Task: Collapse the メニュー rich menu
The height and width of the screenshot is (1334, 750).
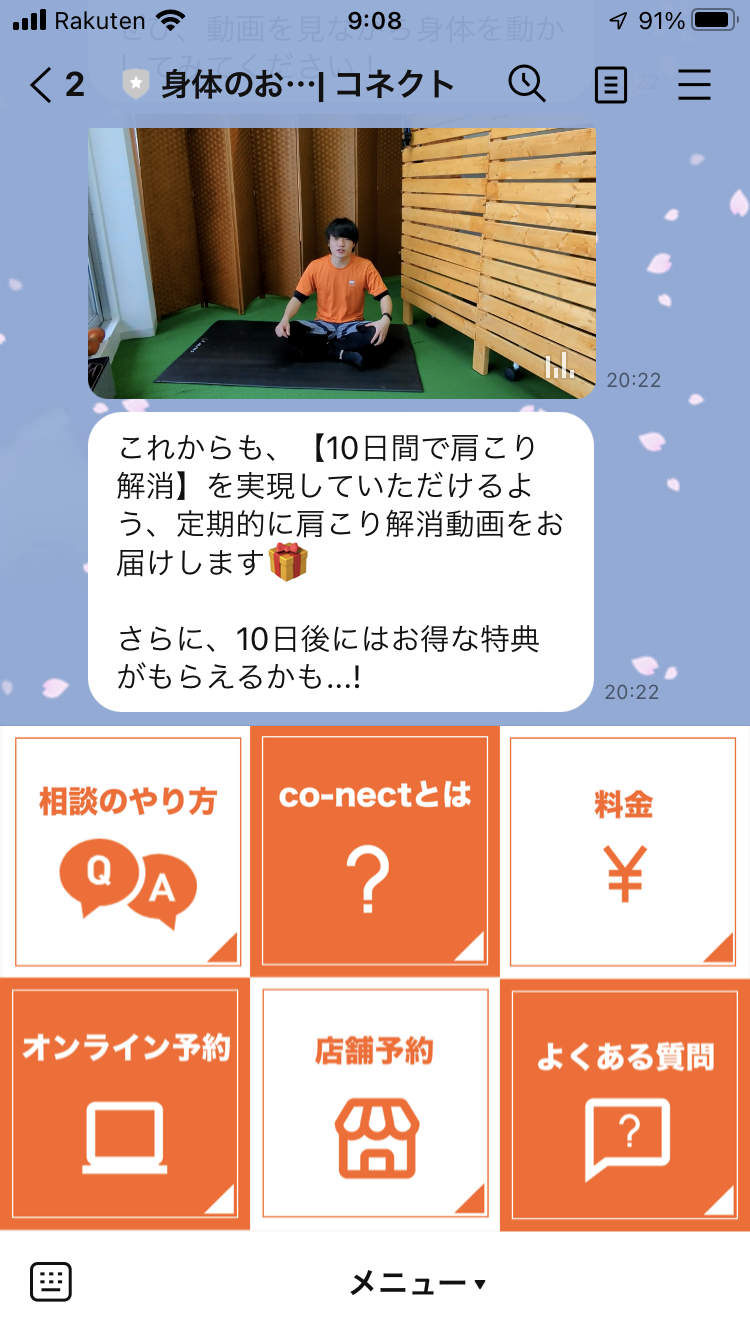Action: pyautogui.click(x=417, y=1283)
